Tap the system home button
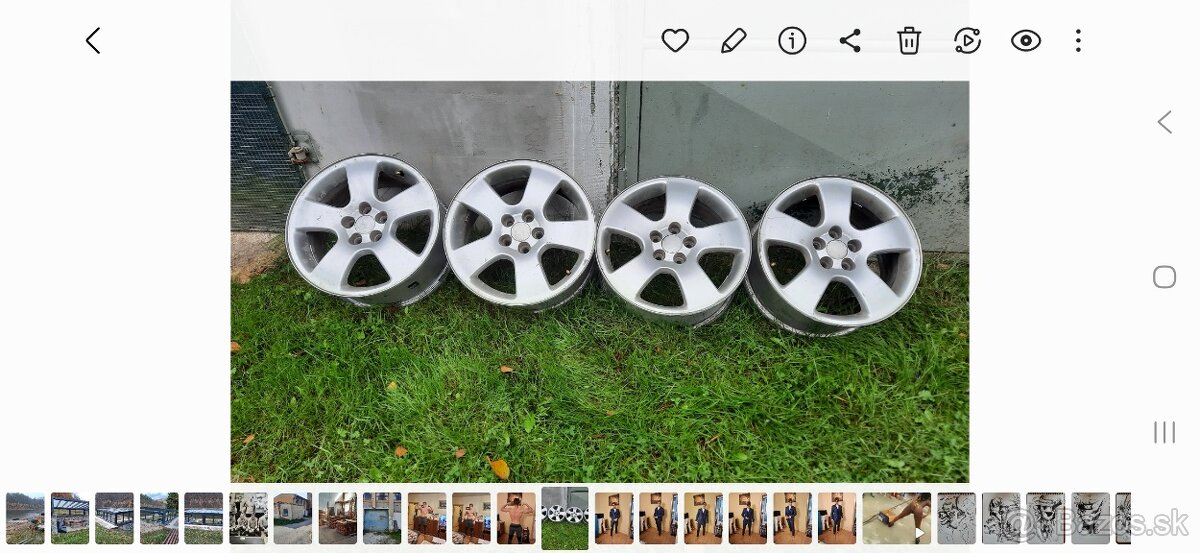 tap(1164, 277)
